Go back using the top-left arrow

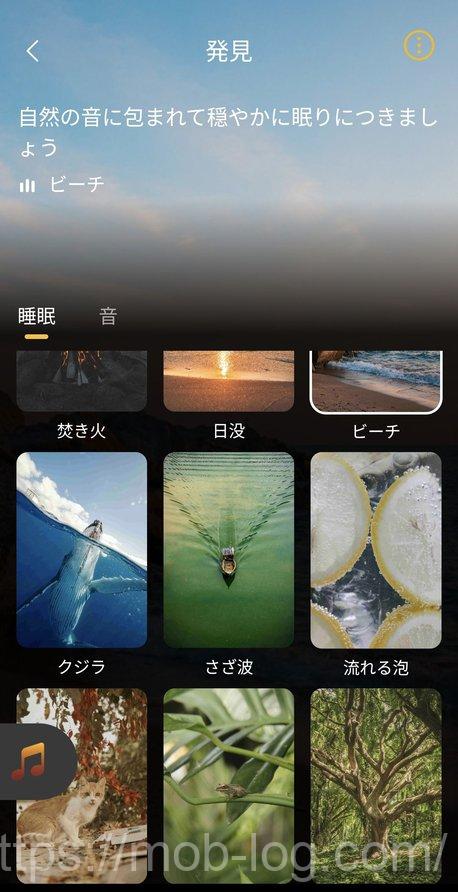[33, 51]
